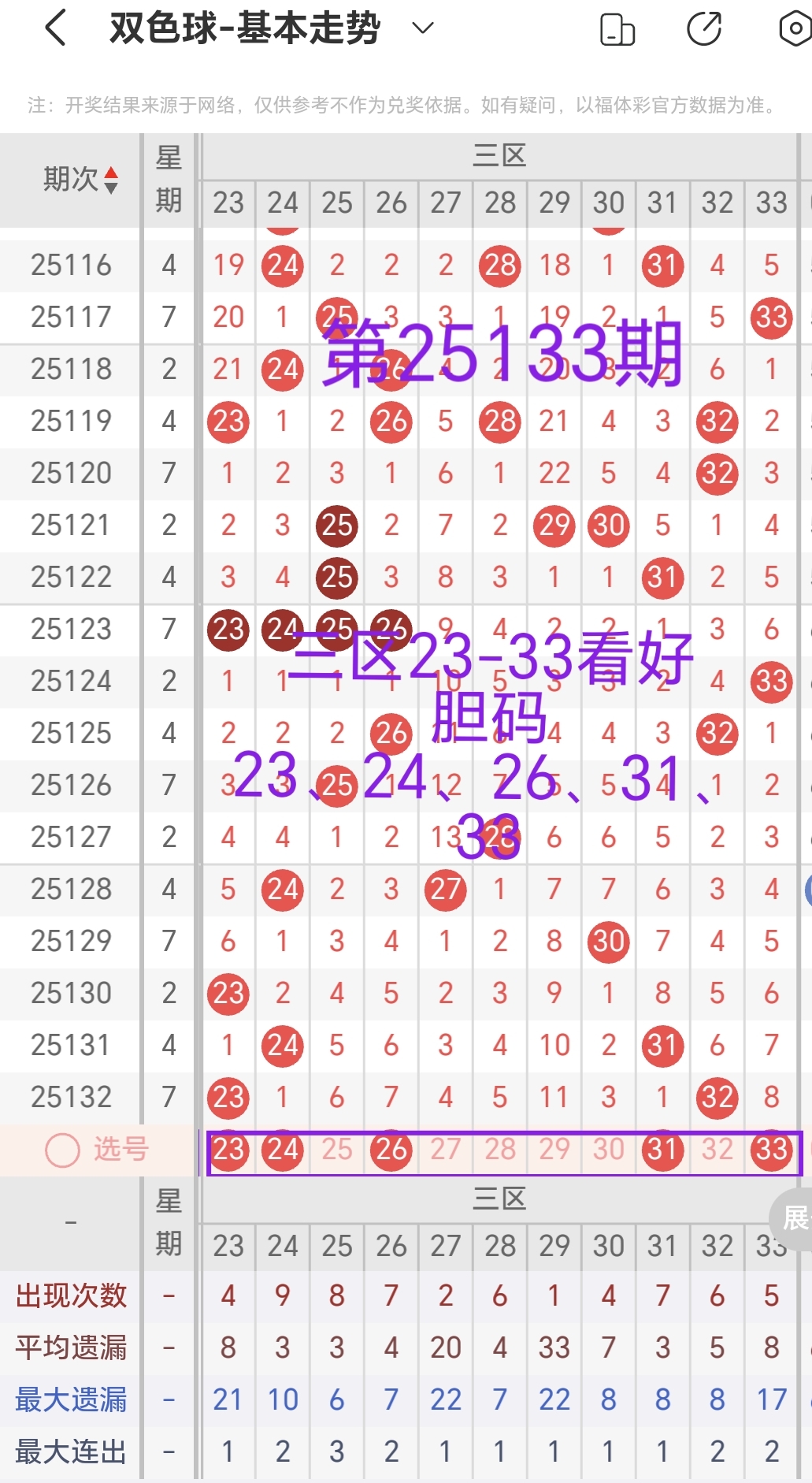
Task: Tap the 三区 header above the chart
Action: point(499,154)
